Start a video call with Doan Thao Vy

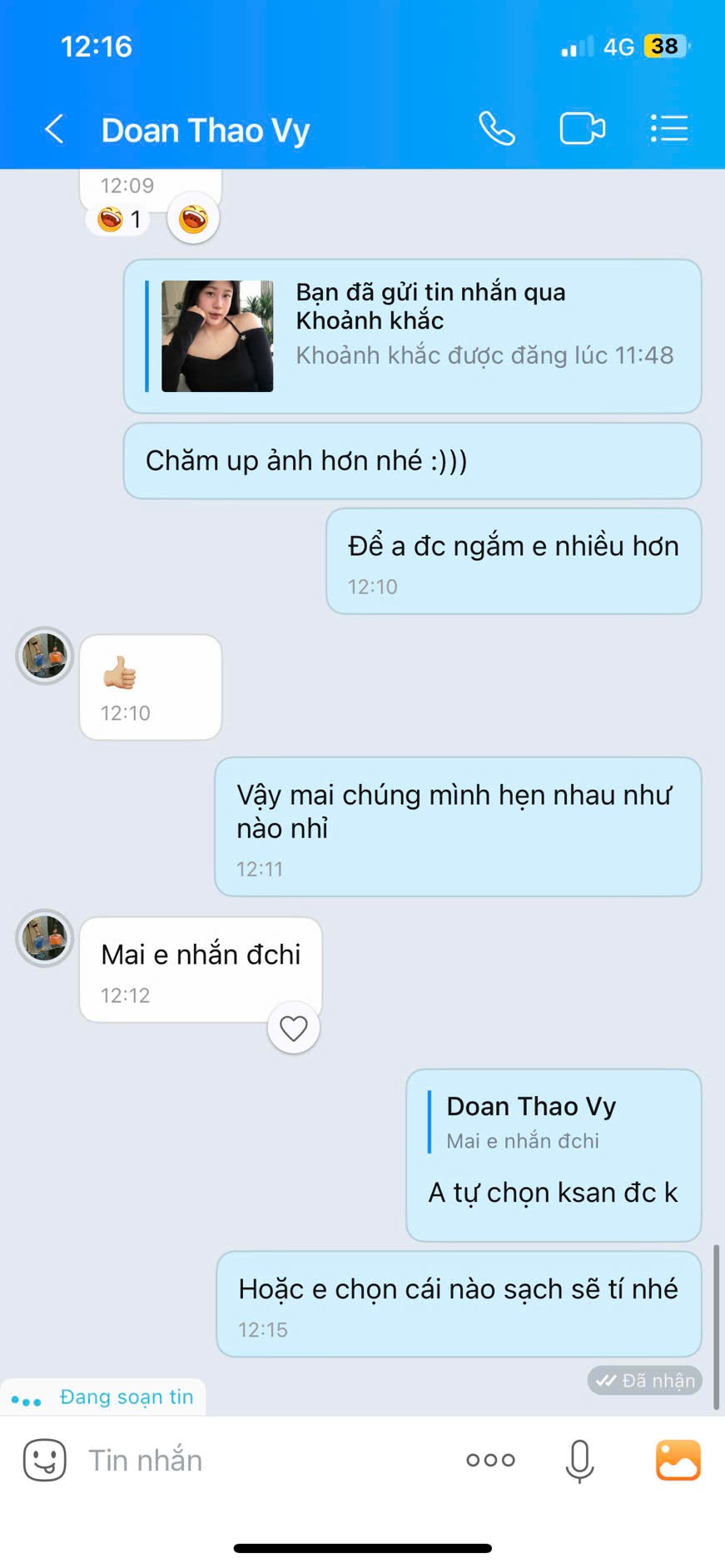(582, 129)
